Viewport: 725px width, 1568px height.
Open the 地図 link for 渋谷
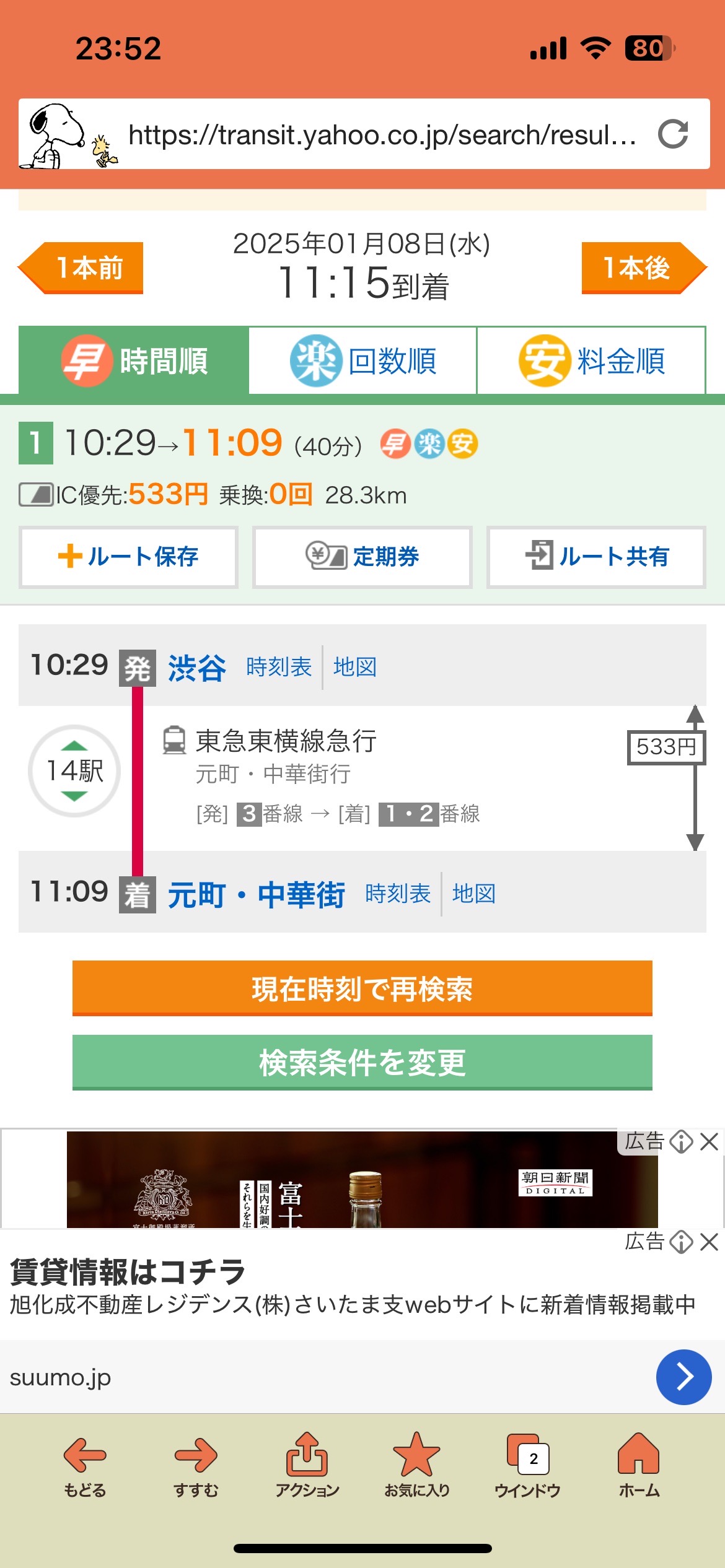tap(355, 667)
